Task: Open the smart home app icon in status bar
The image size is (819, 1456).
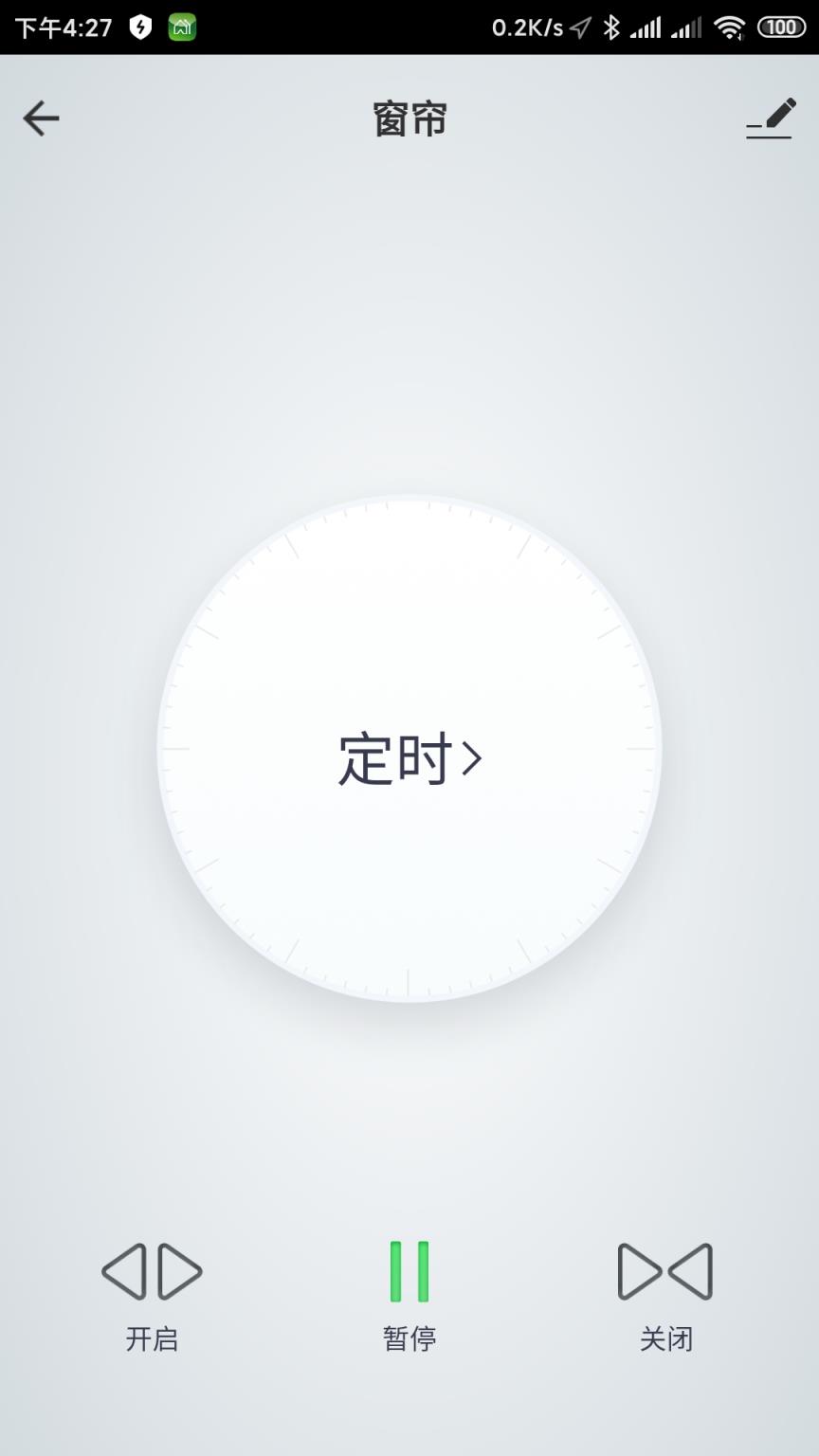Action: click(x=182, y=27)
